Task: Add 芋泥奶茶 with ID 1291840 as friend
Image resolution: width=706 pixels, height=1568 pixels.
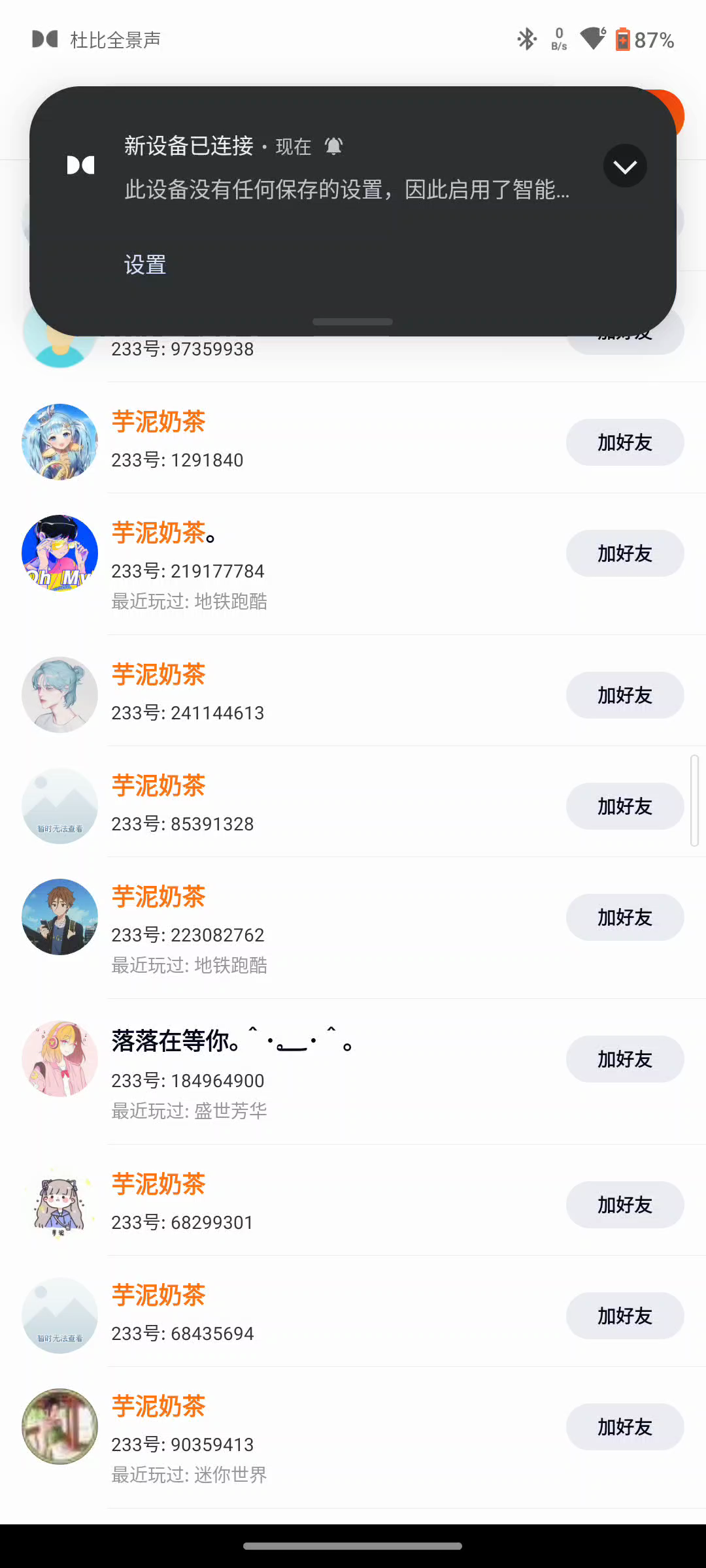Action: coord(624,442)
